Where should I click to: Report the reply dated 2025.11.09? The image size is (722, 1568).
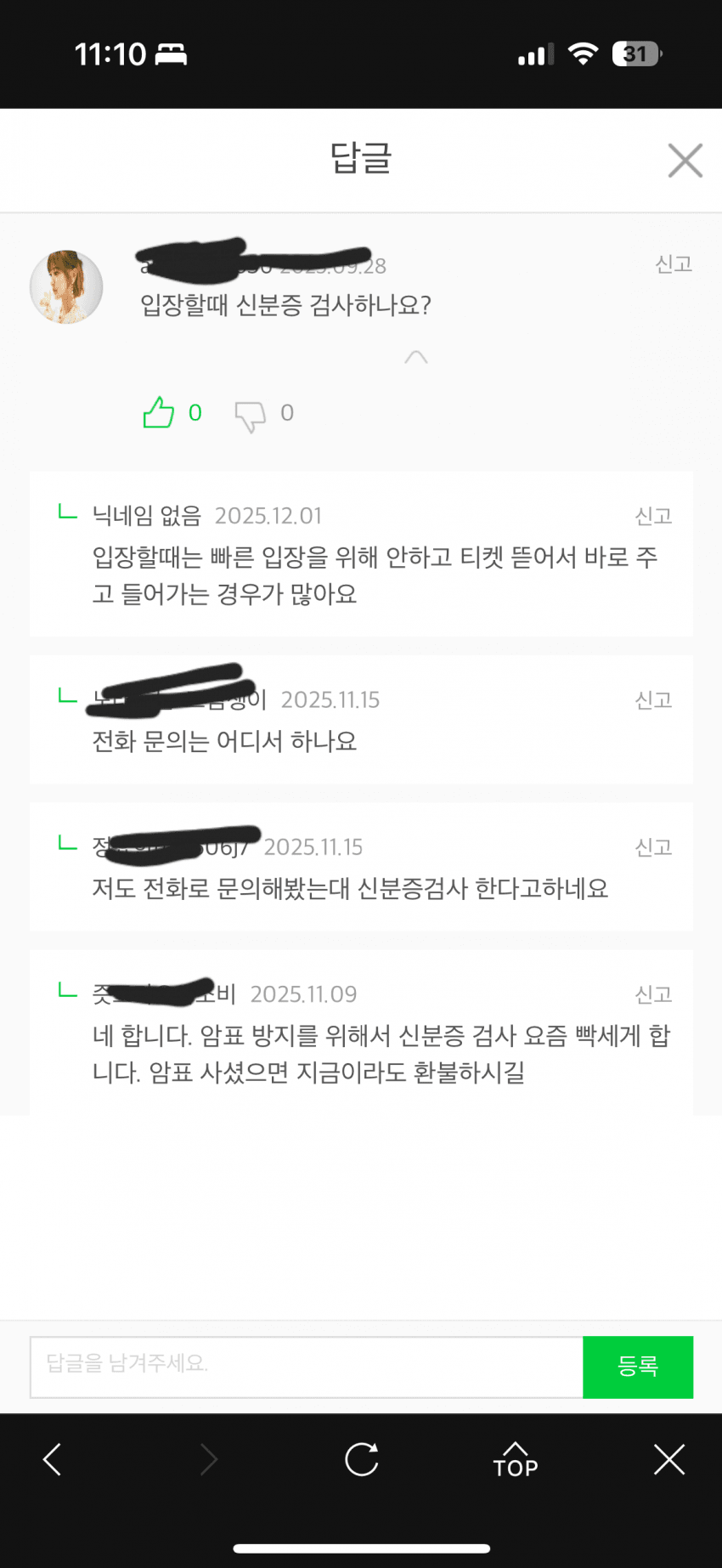[653, 994]
